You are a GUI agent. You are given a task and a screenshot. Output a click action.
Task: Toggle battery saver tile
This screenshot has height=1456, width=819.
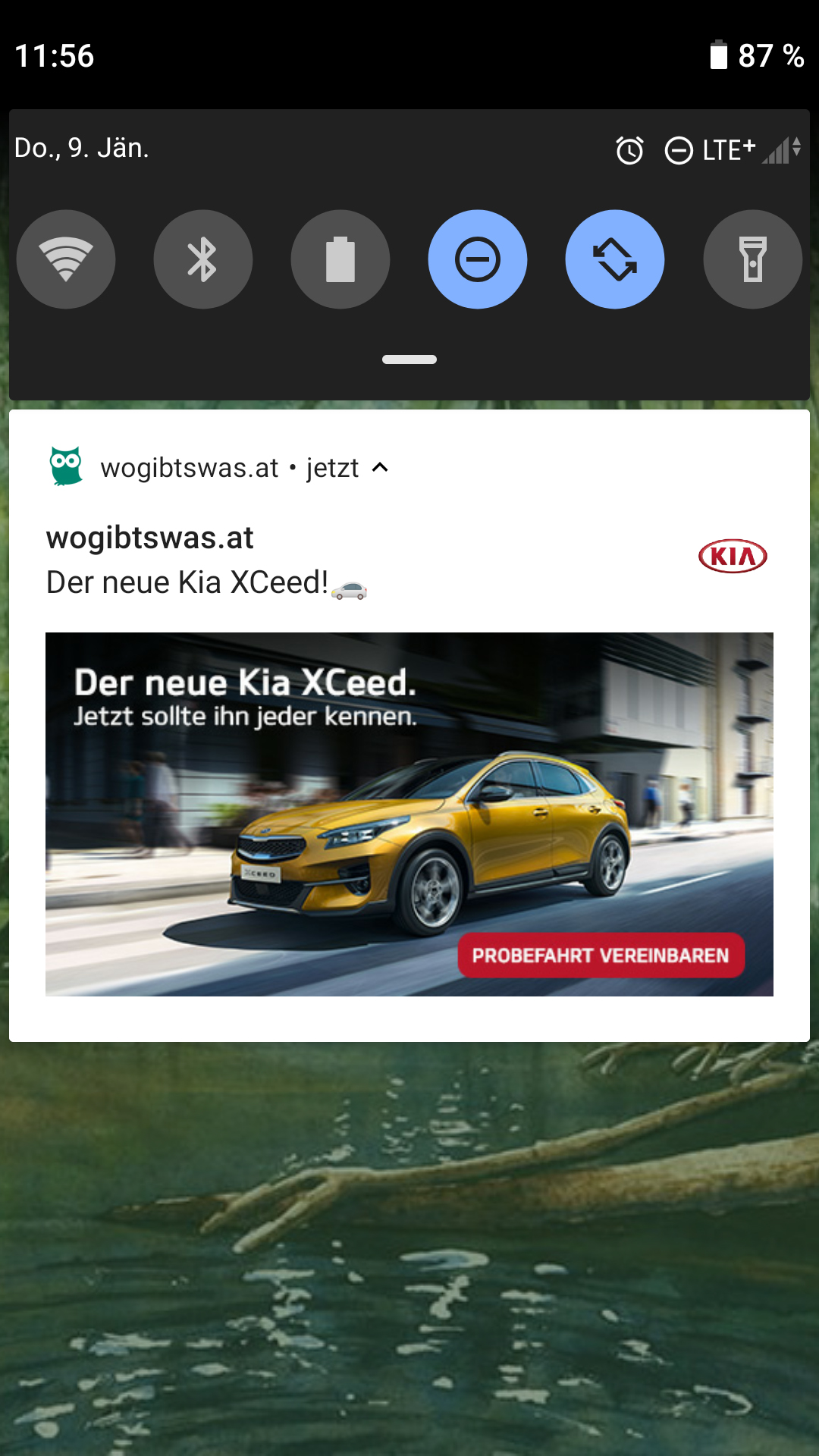tap(340, 259)
